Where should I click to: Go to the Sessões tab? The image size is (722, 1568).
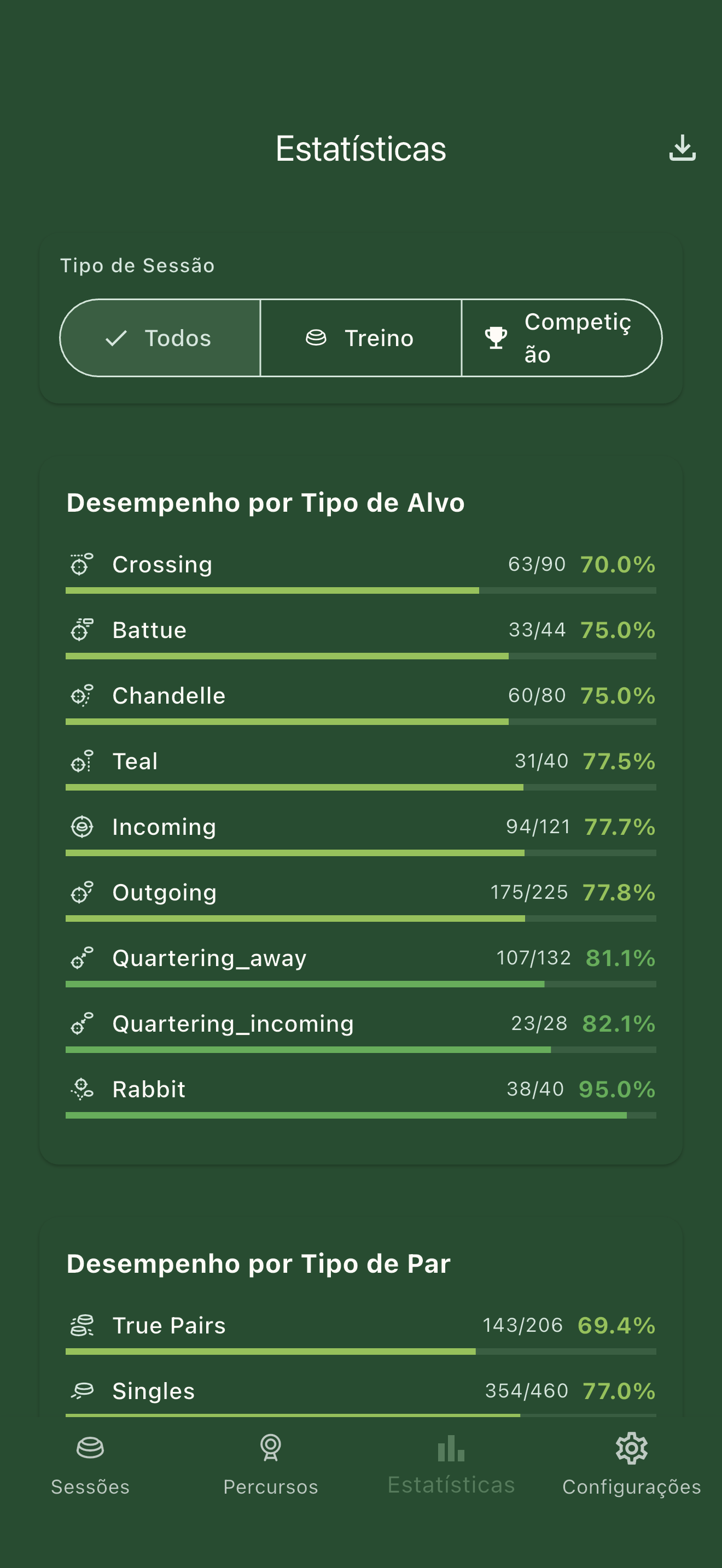pos(90,1464)
